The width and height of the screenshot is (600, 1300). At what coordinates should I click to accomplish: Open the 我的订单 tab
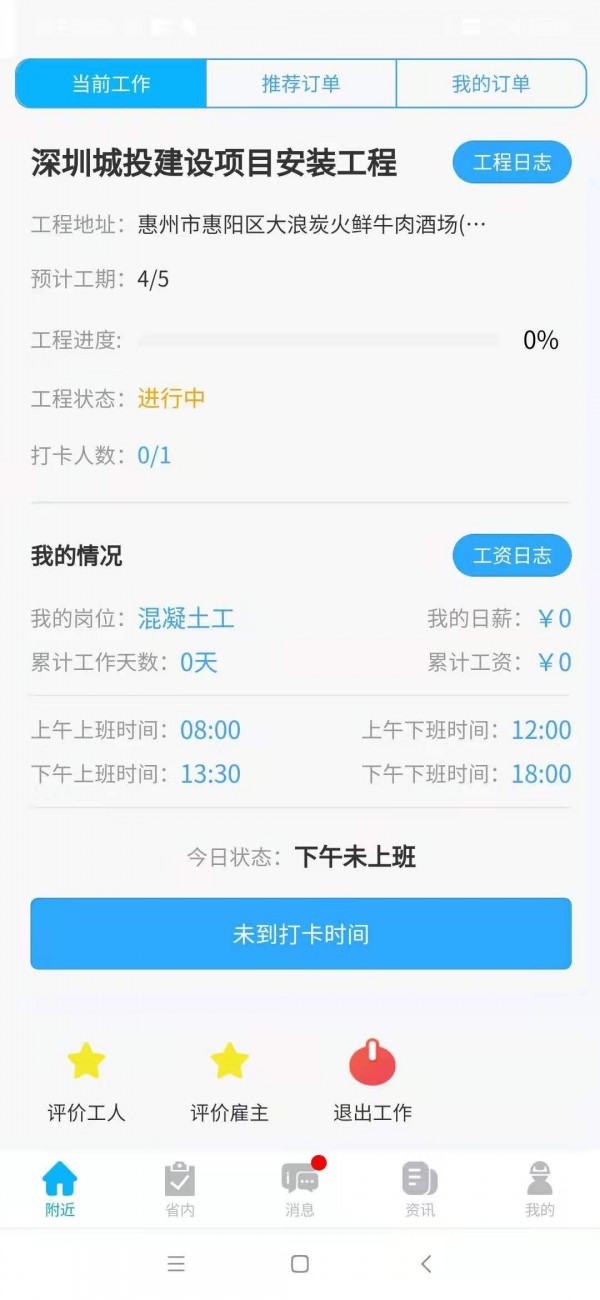click(x=491, y=84)
